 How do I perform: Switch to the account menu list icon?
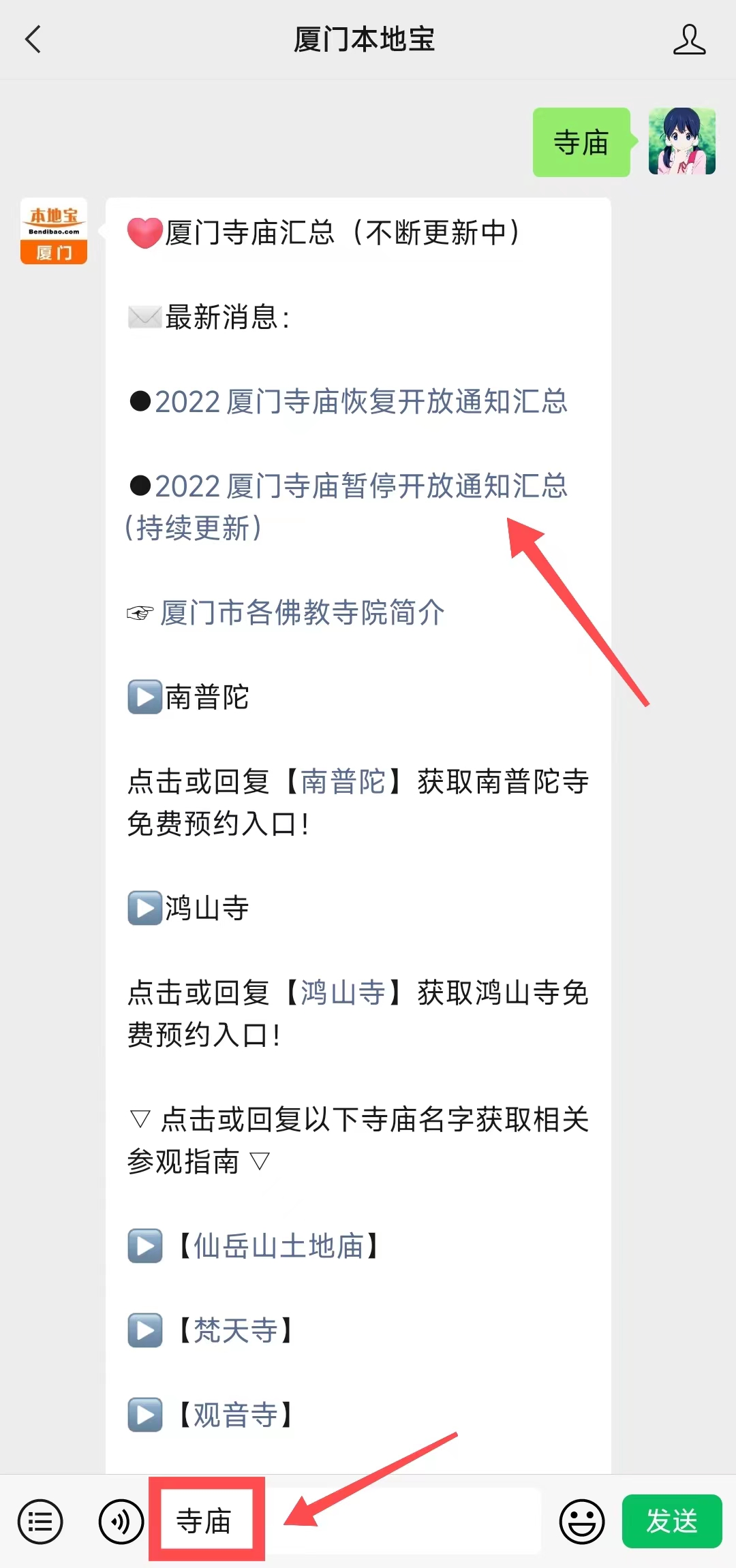(x=40, y=1521)
